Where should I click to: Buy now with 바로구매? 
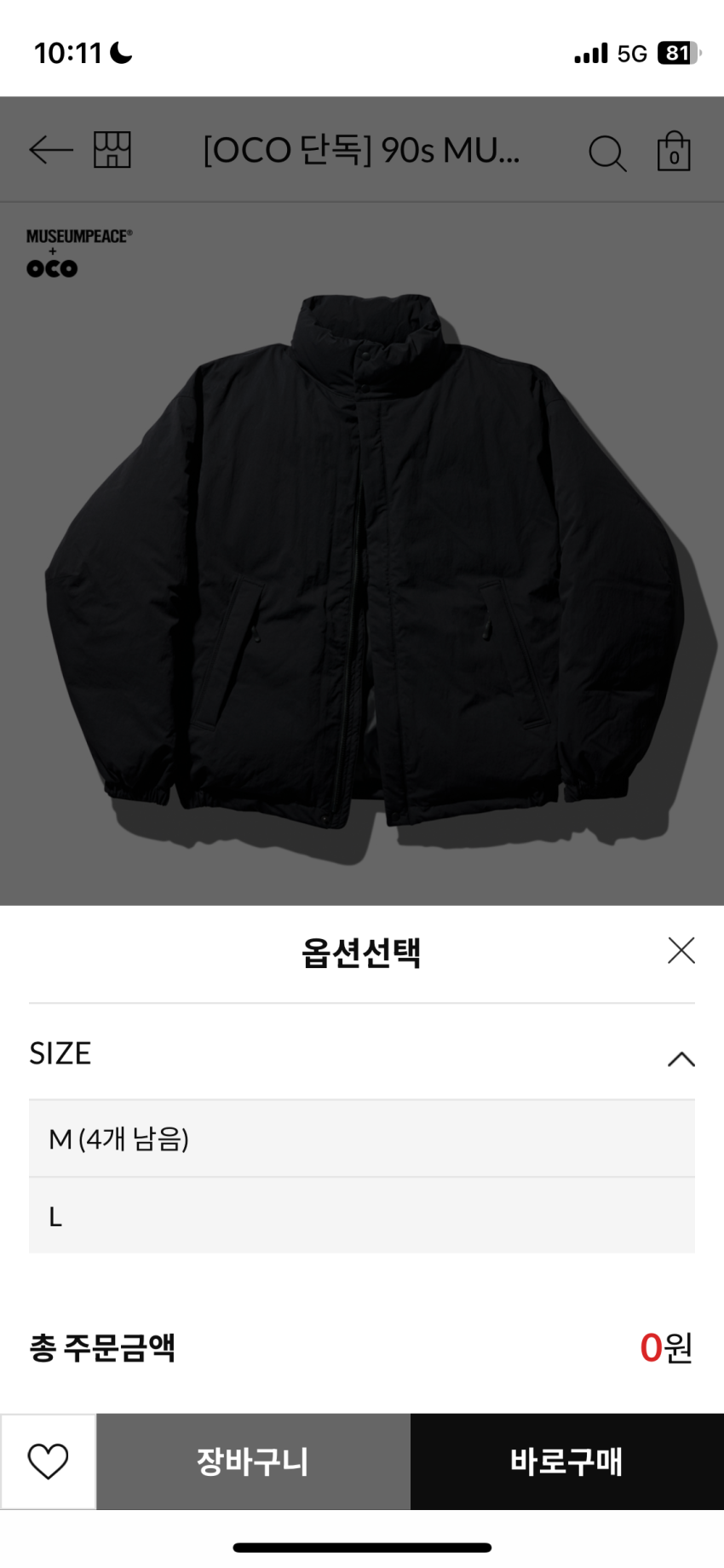tap(566, 1461)
